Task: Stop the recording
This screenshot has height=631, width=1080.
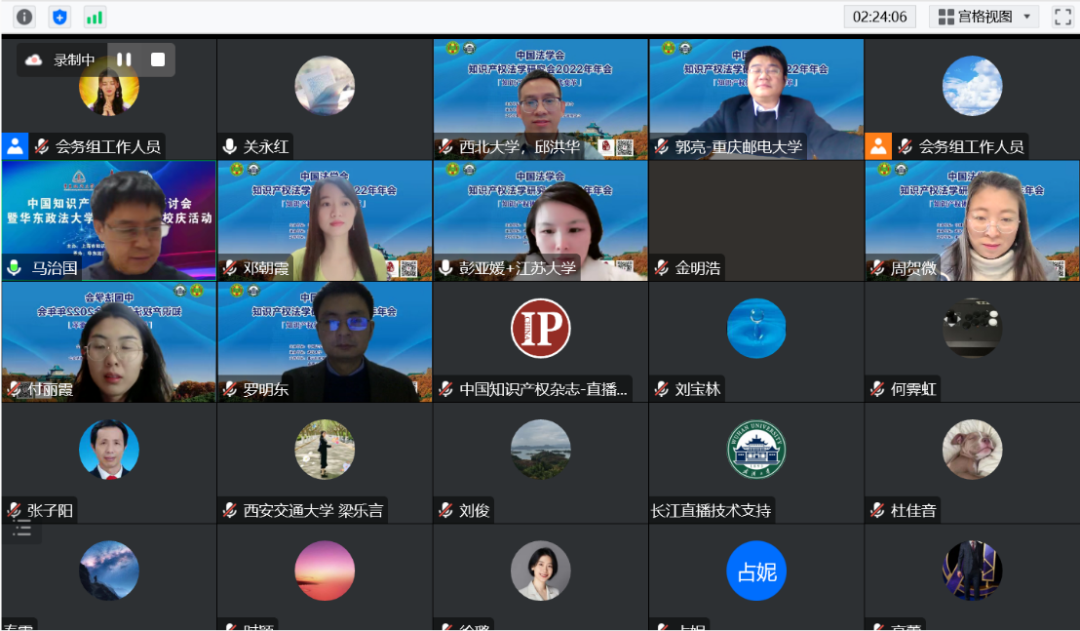Action: coord(158,60)
